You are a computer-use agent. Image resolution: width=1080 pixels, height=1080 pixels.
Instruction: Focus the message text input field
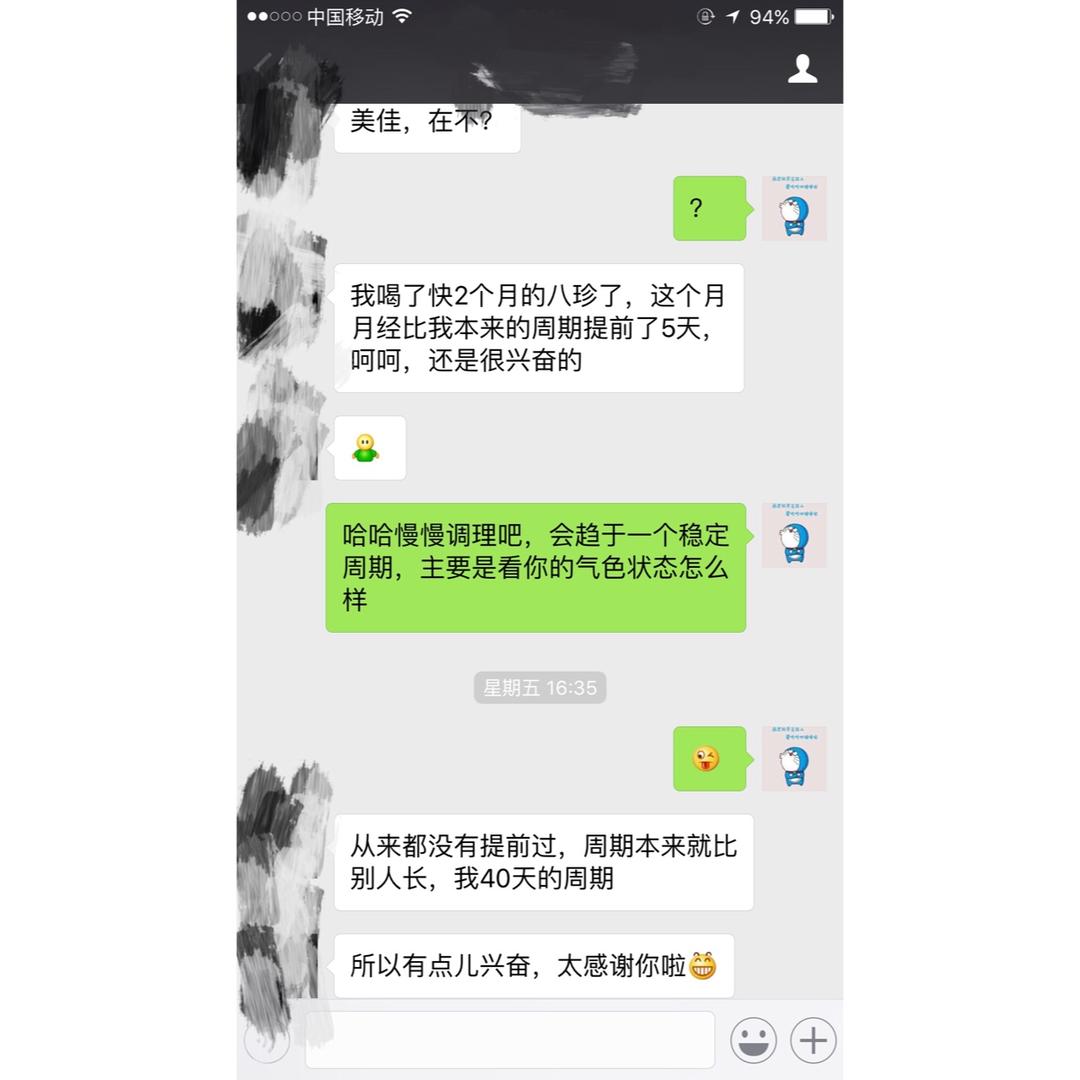click(x=510, y=1039)
